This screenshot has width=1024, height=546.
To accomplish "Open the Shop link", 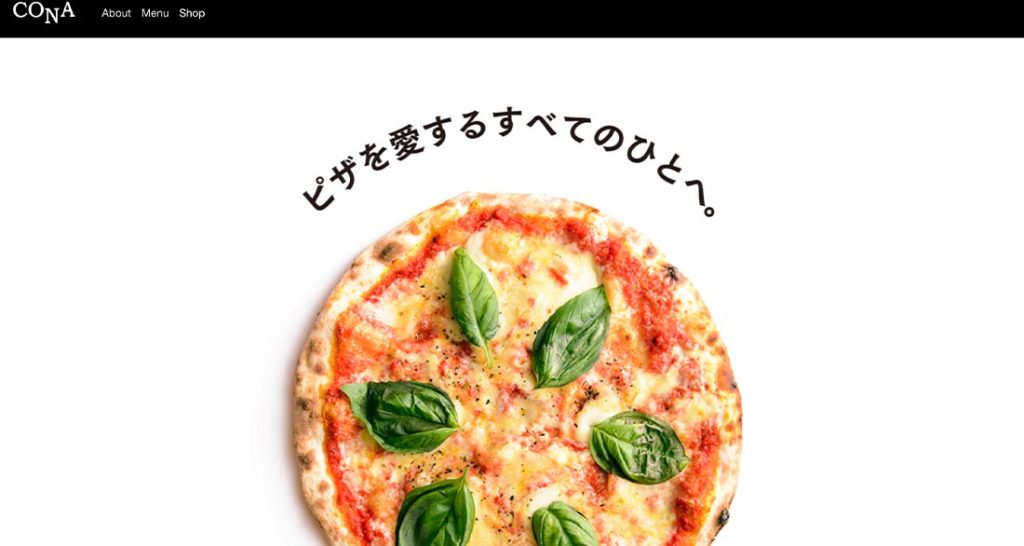I will coord(192,13).
